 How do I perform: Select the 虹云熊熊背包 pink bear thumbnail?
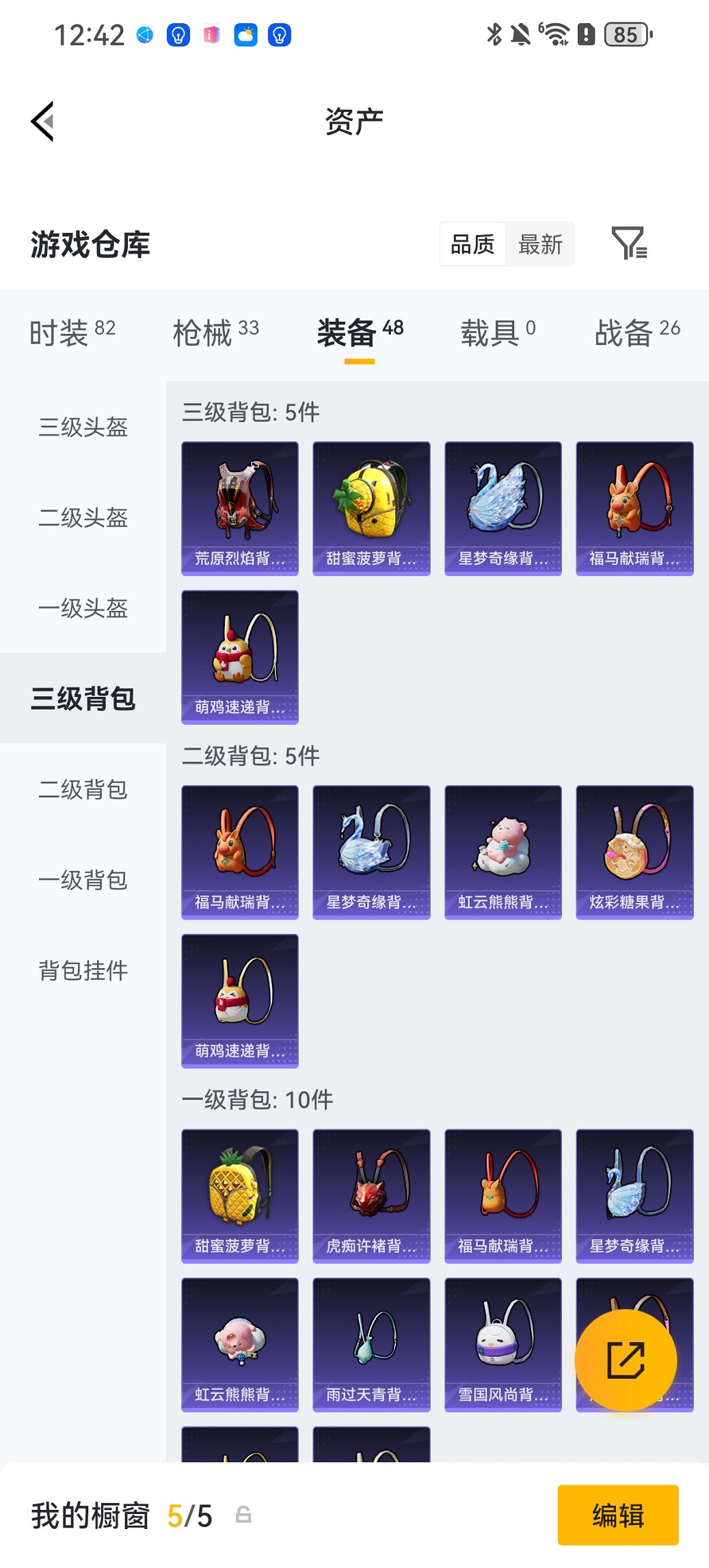[503, 851]
